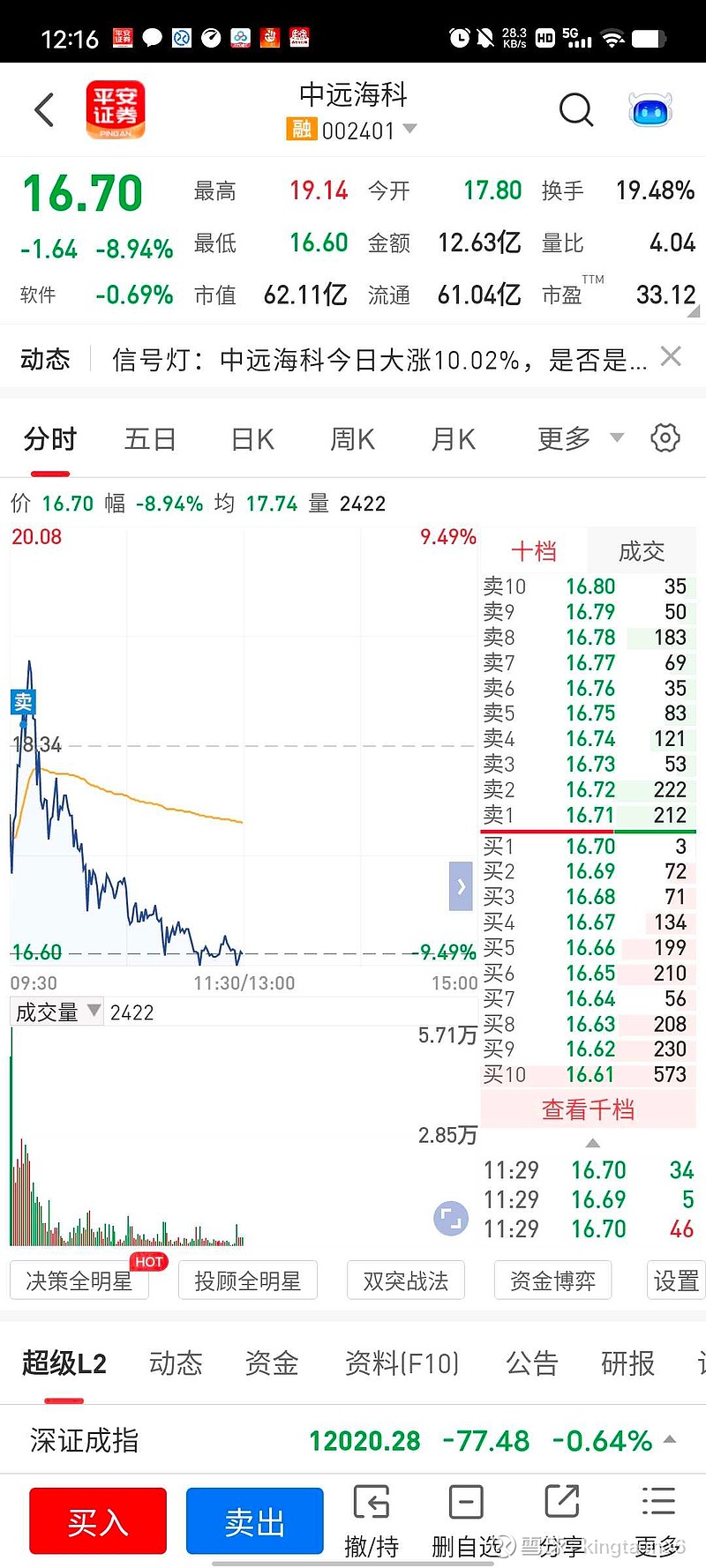Dismiss the 动态 news banner
This screenshot has width=706, height=1568.
pos(671,356)
